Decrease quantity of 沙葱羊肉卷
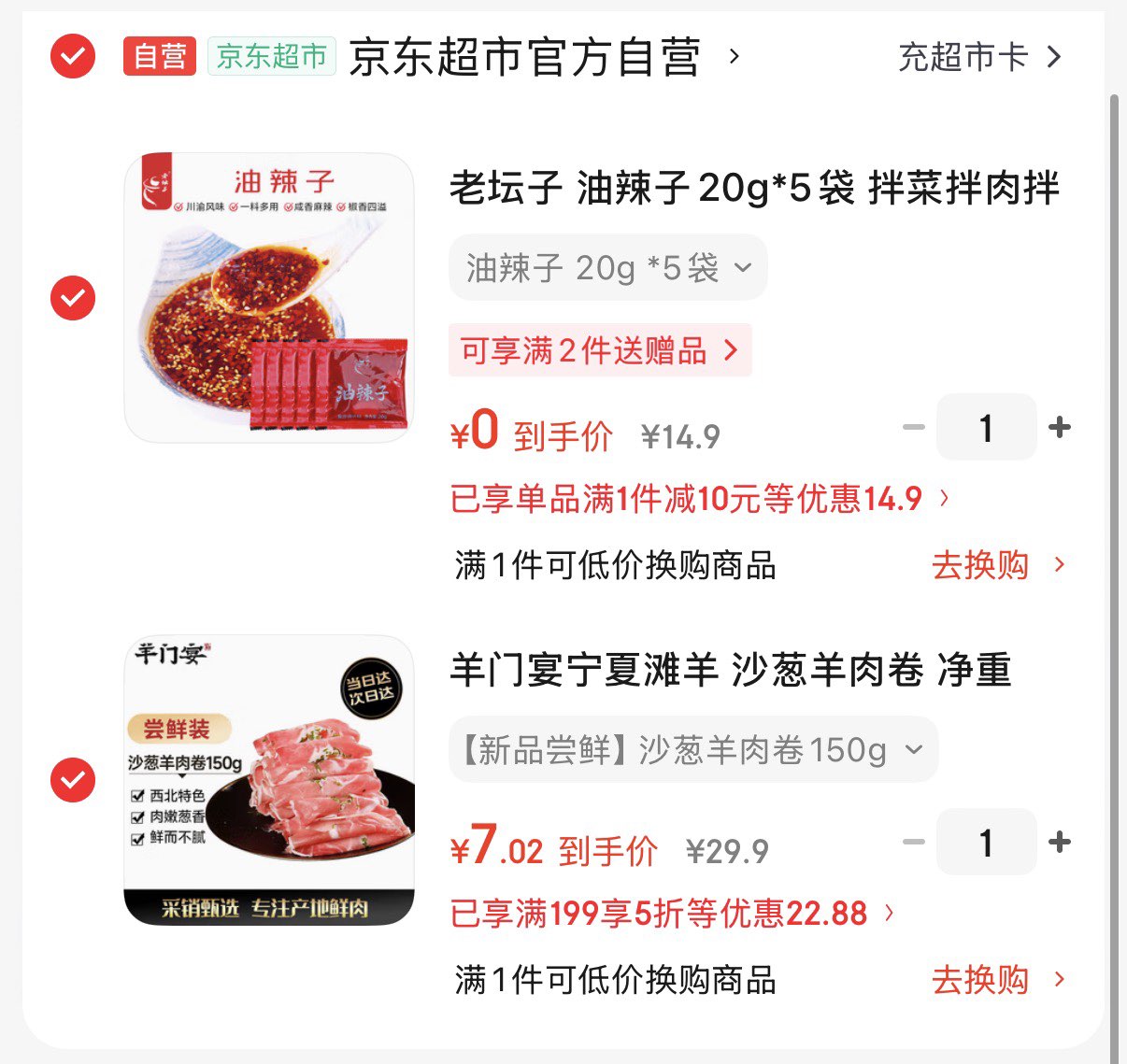This screenshot has height=1064, width=1127. pos(913,843)
